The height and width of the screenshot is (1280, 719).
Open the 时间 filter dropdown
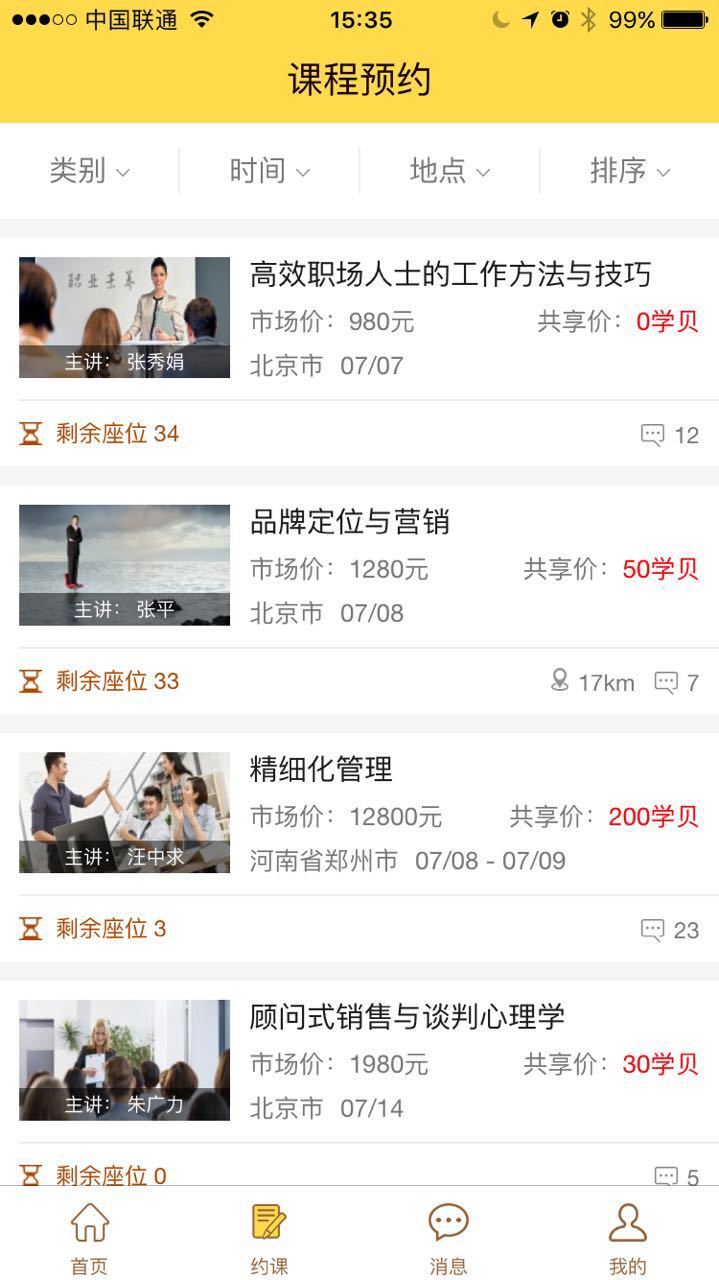click(269, 171)
